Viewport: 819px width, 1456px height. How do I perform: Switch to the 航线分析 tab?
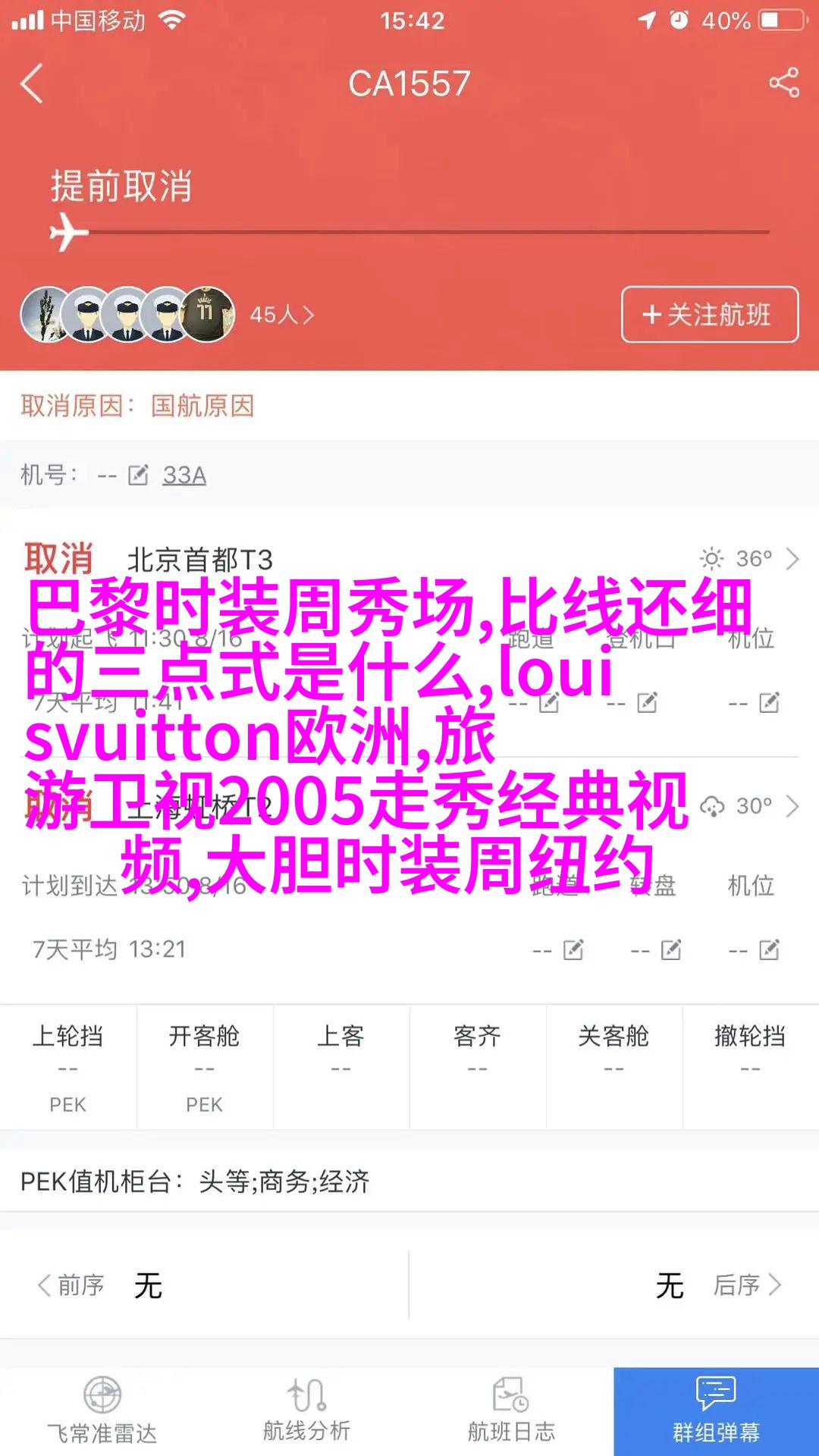click(307, 1410)
